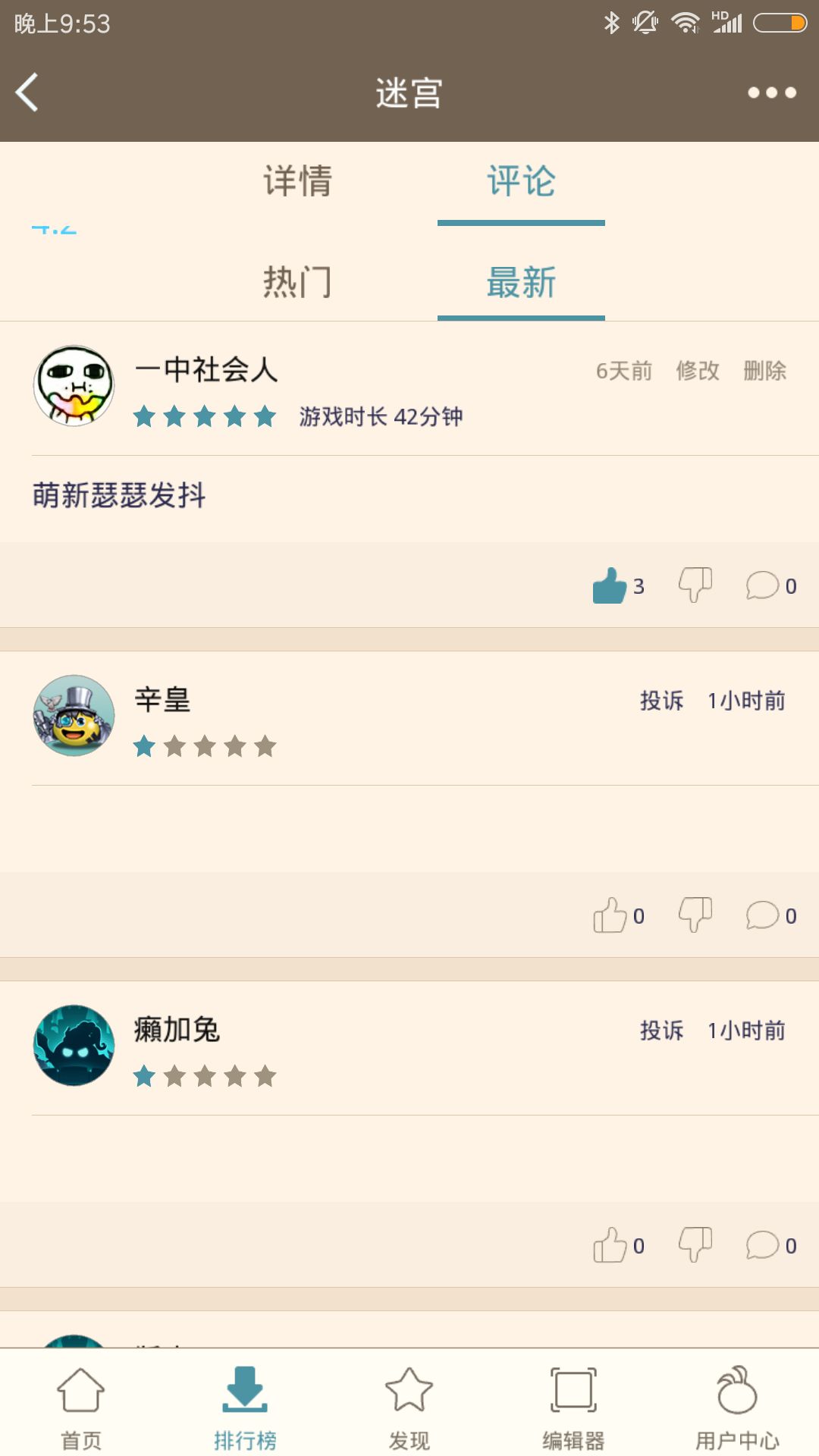This screenshot has width=819, height=1456.
Task: Give thumbs up to 辛皇's review
Action: 609,915
